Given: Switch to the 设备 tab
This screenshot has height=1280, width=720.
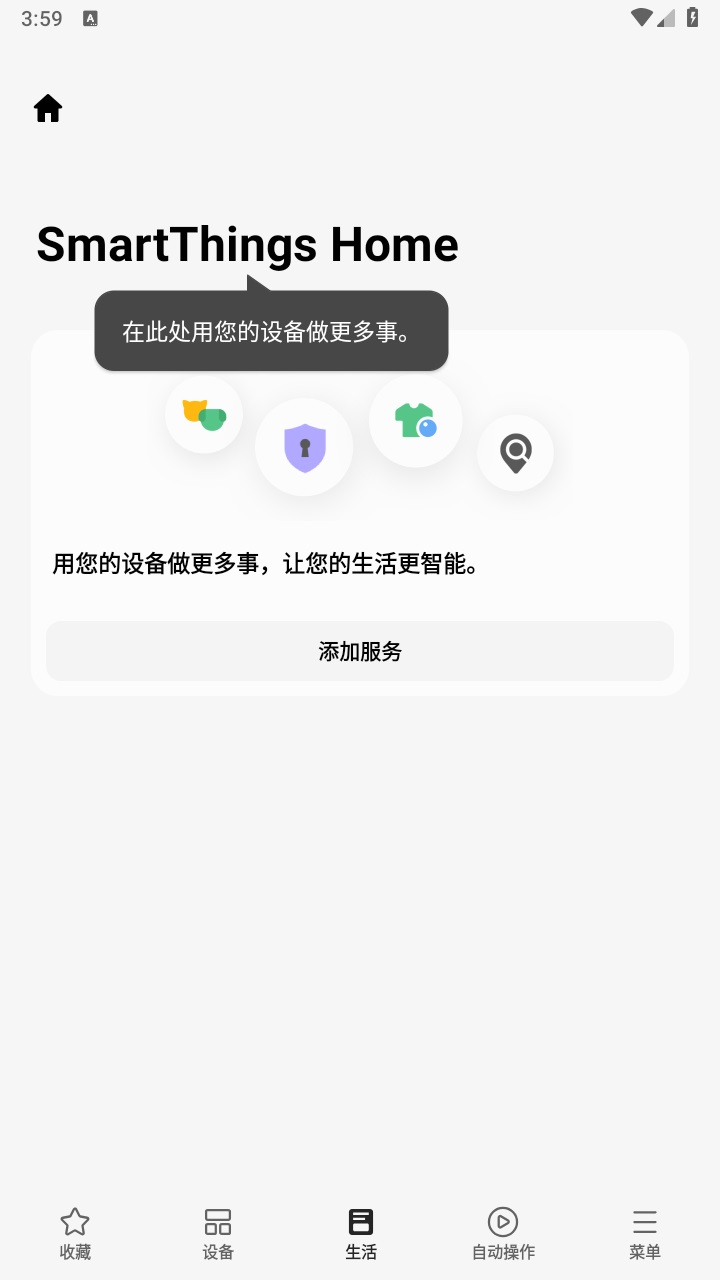Looking at the screenshot, I should click(217, 1232).
